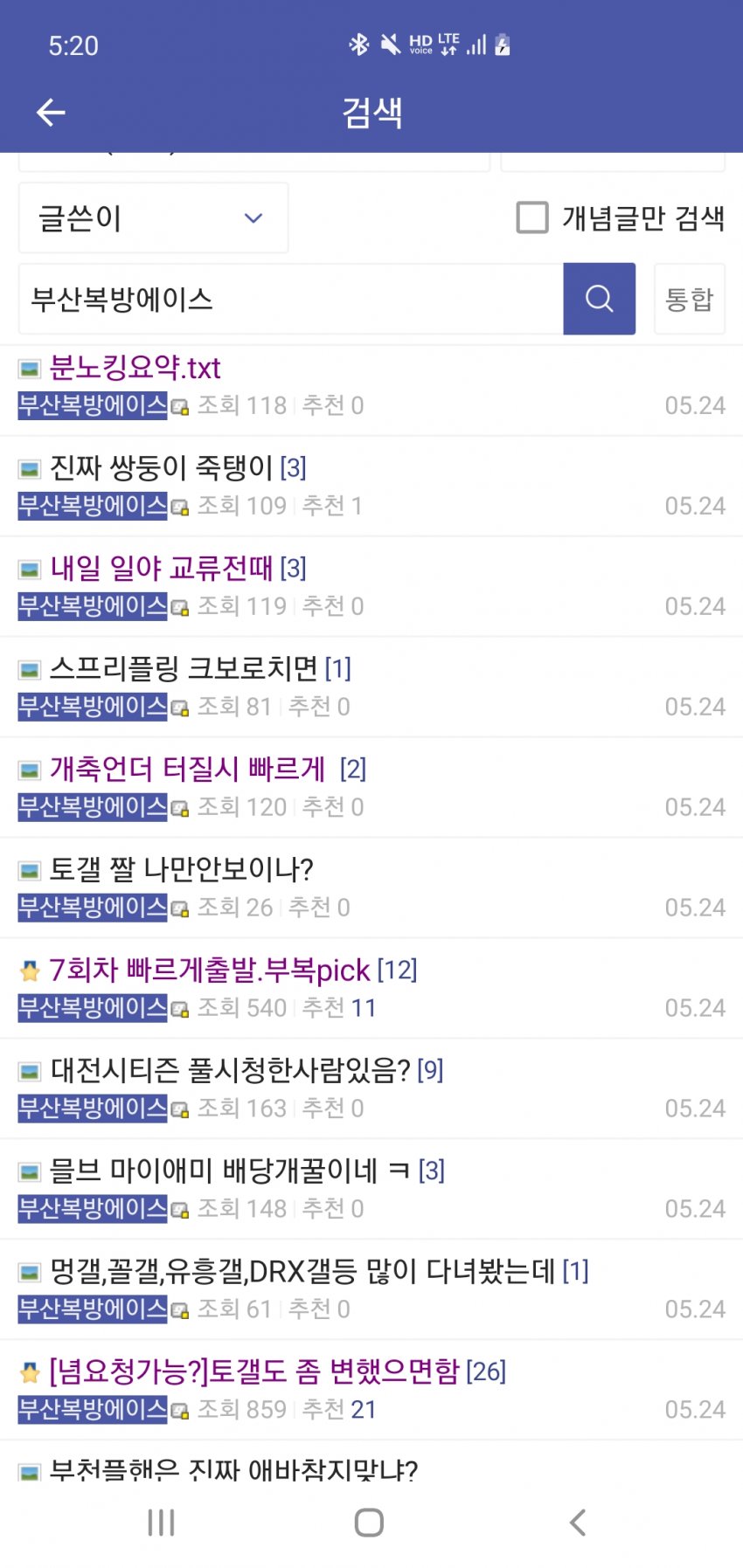Open the 글쓴이 search type dropdown
Image resolution: width=743 pixels, height=1568 pixels.
coord(153,218)
